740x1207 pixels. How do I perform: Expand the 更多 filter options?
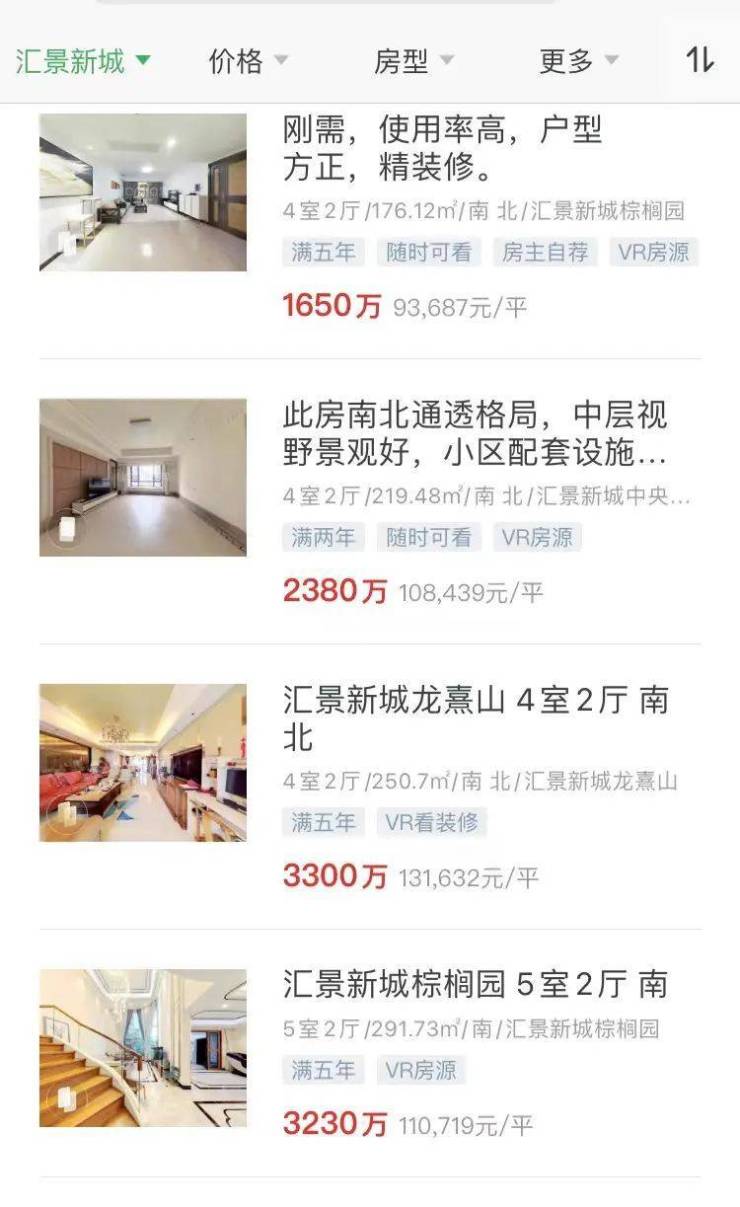(x=578, y=61)
